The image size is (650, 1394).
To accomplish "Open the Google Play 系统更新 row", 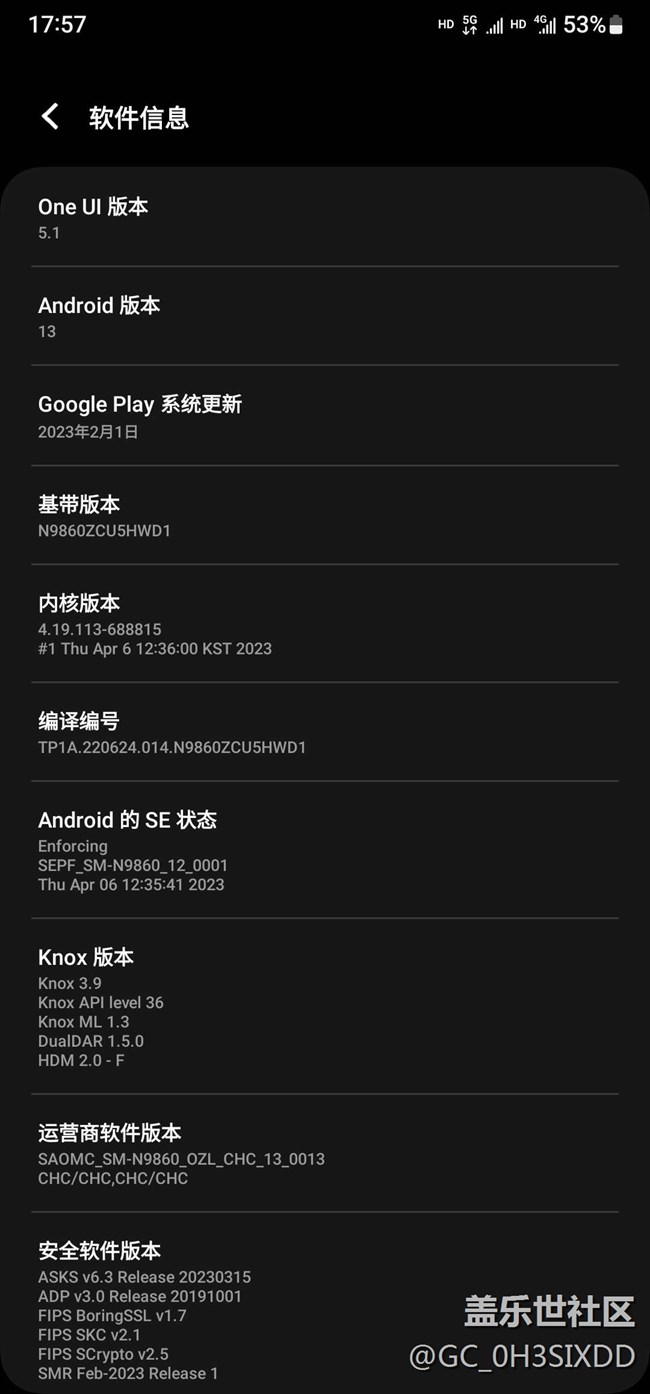I will [325, 416].
